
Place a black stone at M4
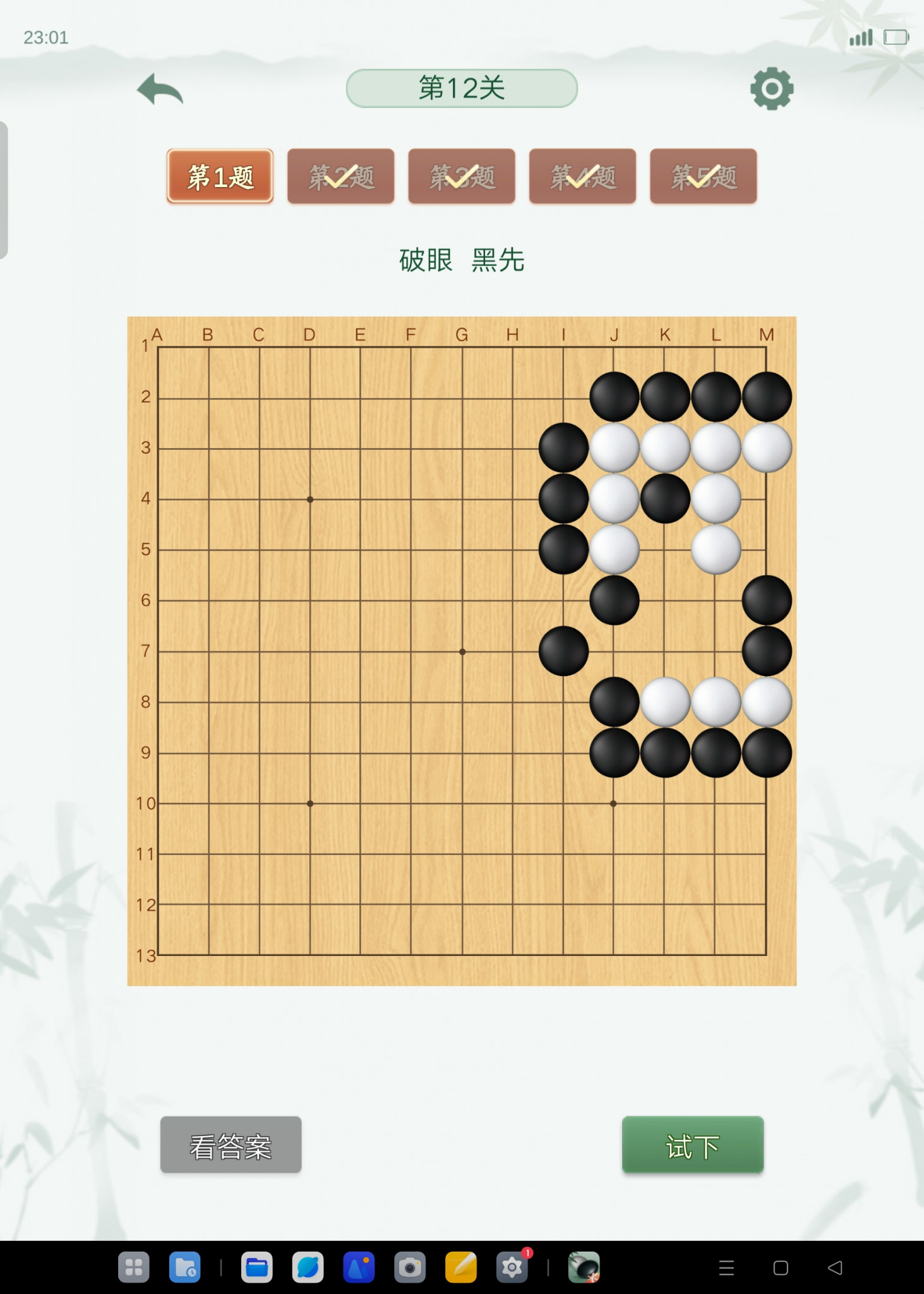[766, 499]
